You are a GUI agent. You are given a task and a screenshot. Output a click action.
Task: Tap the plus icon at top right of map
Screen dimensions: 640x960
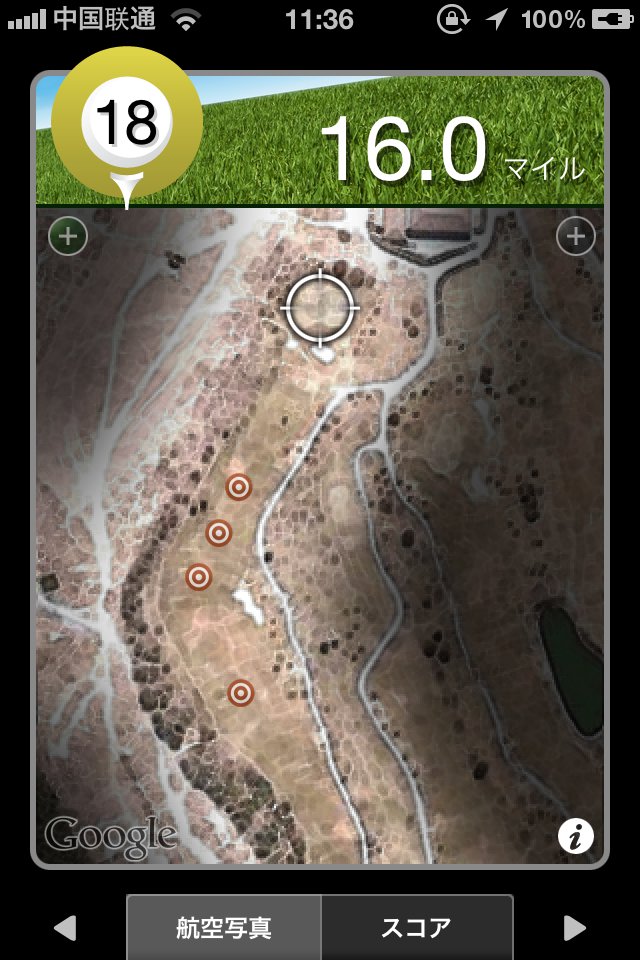tap(575, 237)
